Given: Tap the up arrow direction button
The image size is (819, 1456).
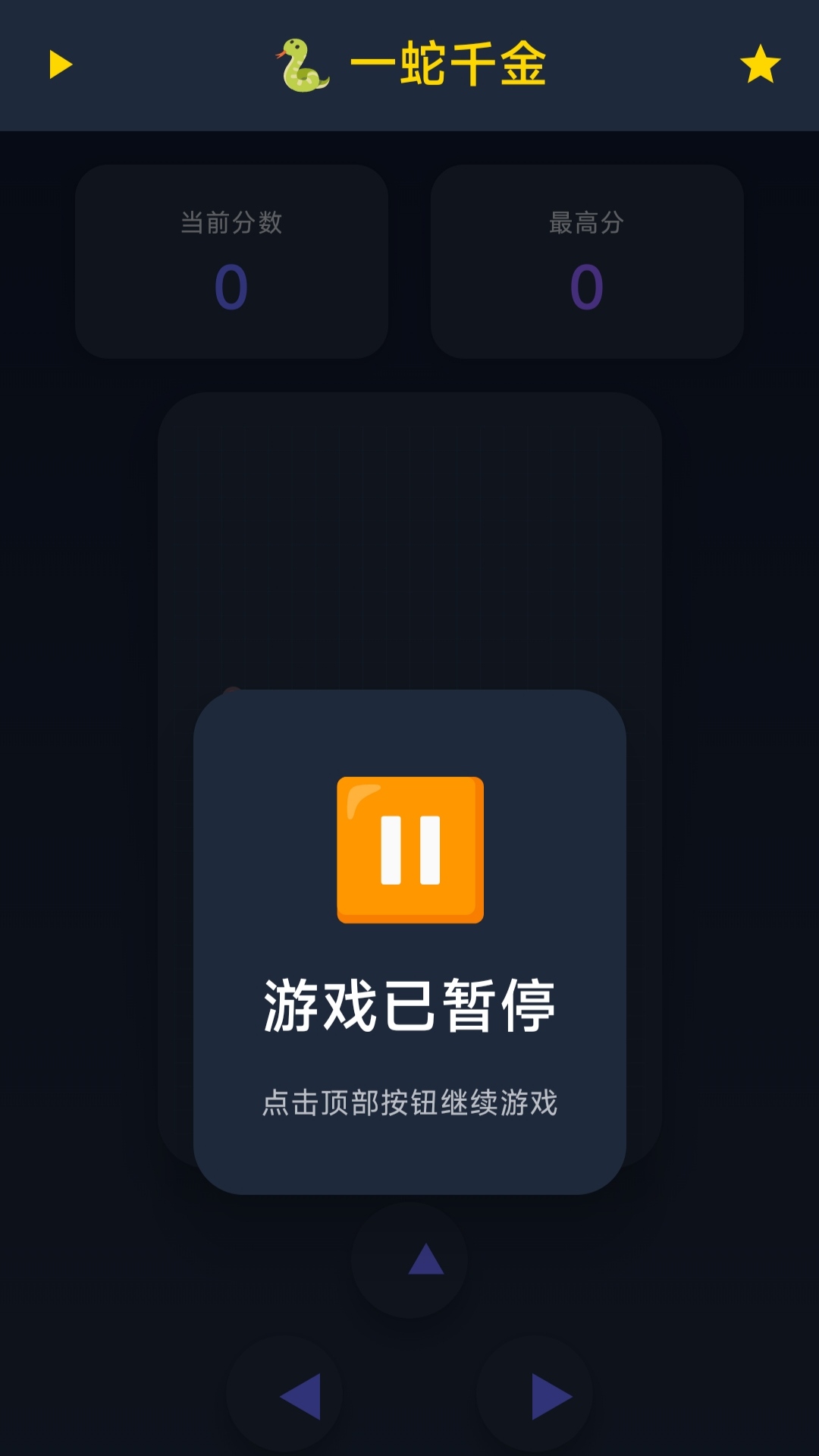Looking at the screenshot, I should coord(410,1260).
